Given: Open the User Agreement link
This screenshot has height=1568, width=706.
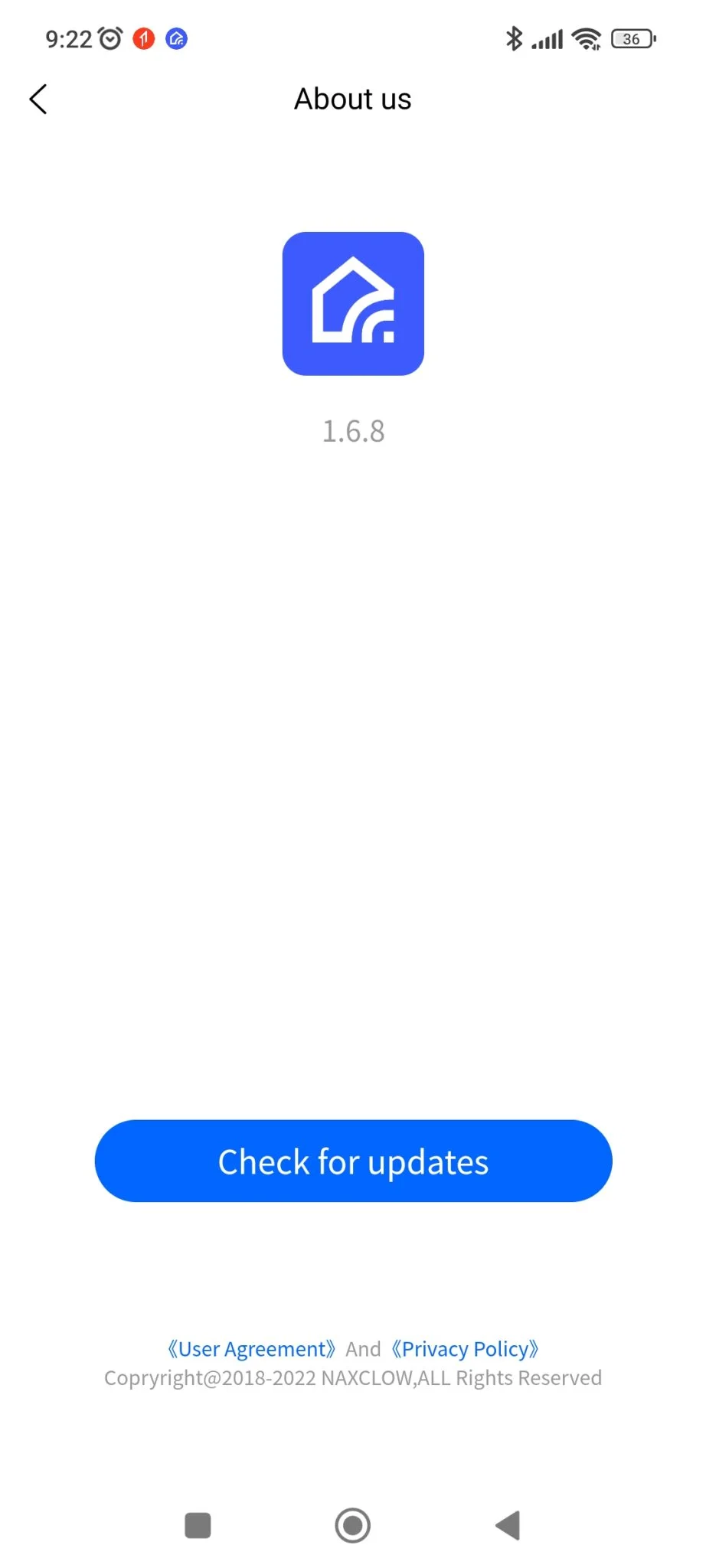Looking at the screenshot, I should [251, 1348].
